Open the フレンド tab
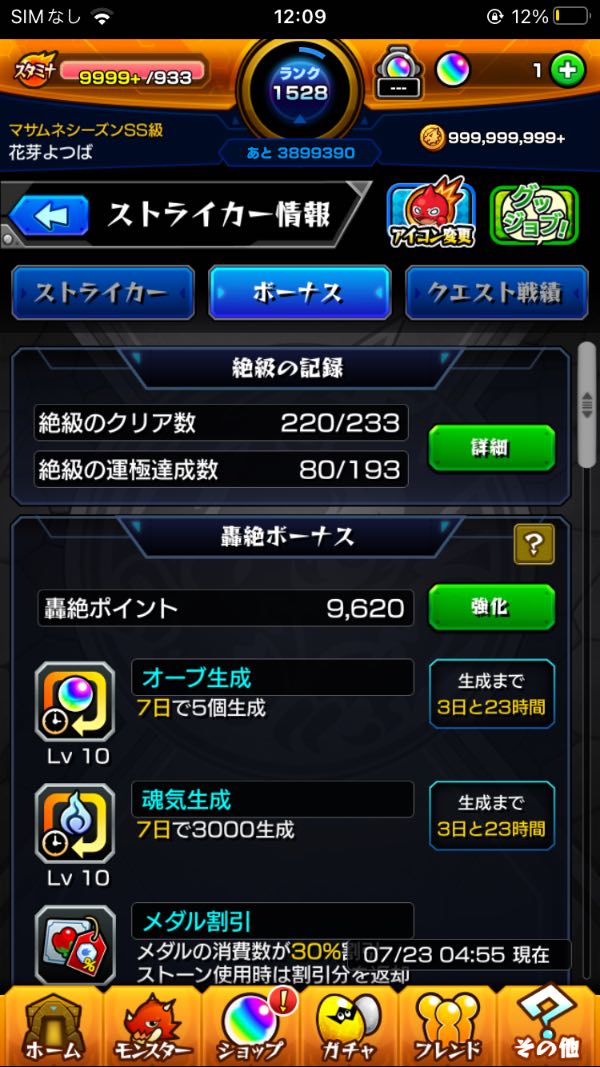 tap(448, 1027)
